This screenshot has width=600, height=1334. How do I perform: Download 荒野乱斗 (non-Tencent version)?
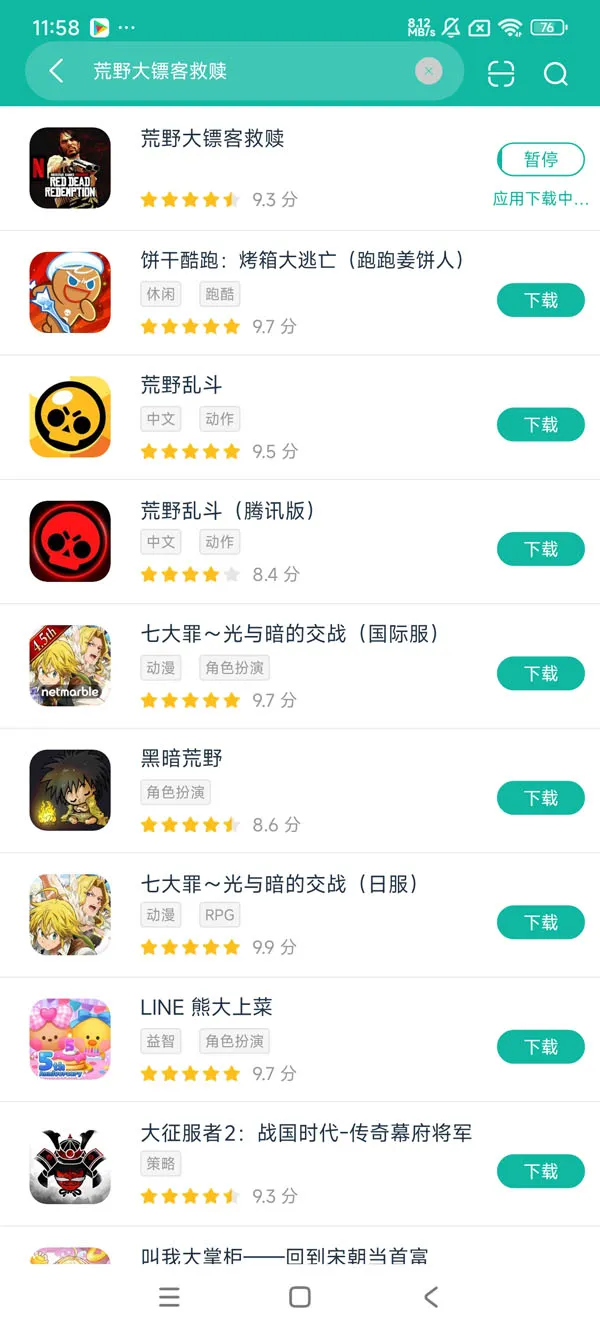pyautogui.click(x=540, y=425)
